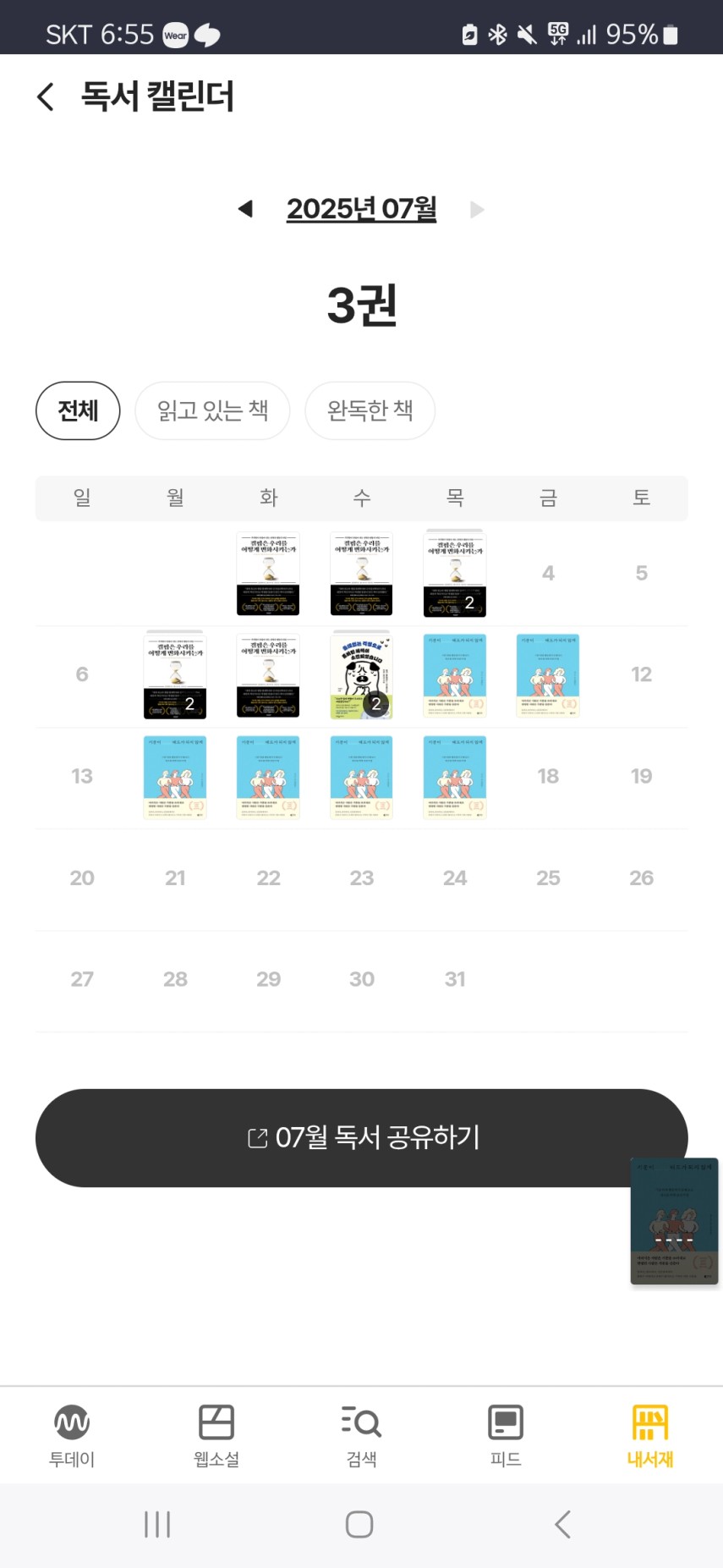
Task: Open the book cover on Thursday the 3rd
Action: pos(455,574)
